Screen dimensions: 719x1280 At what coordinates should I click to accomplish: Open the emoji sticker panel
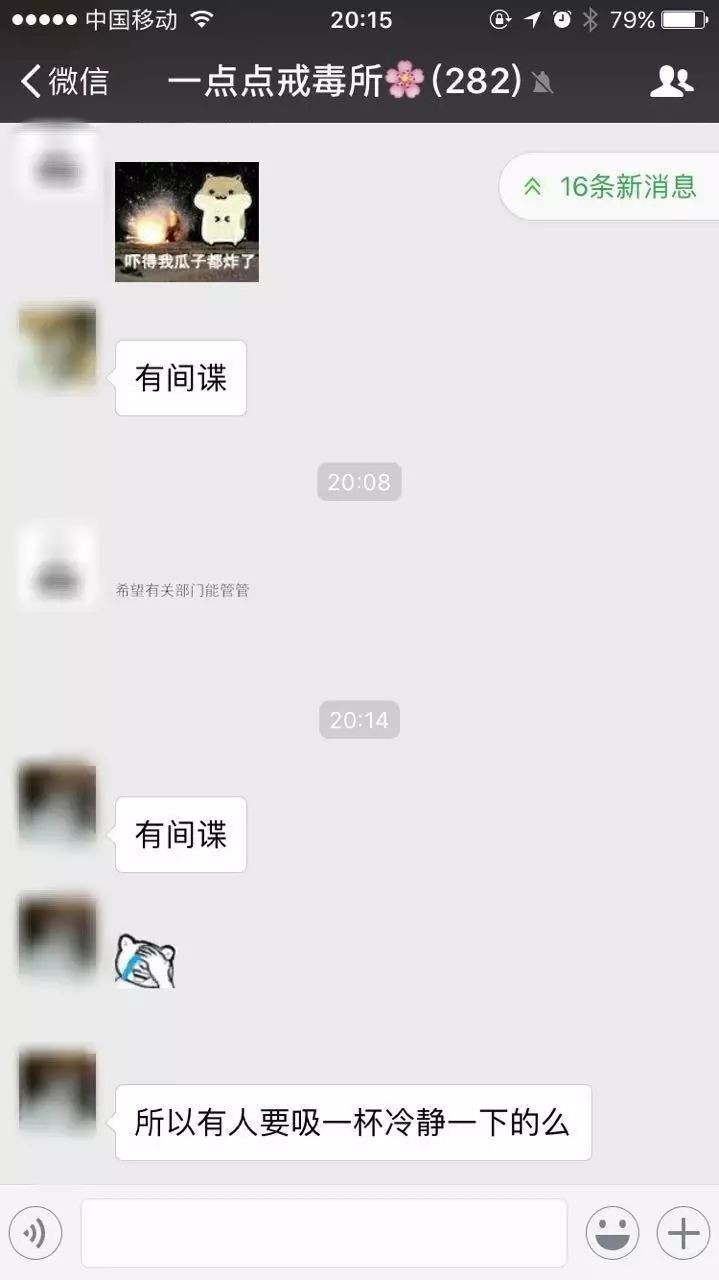(612, 1233)
